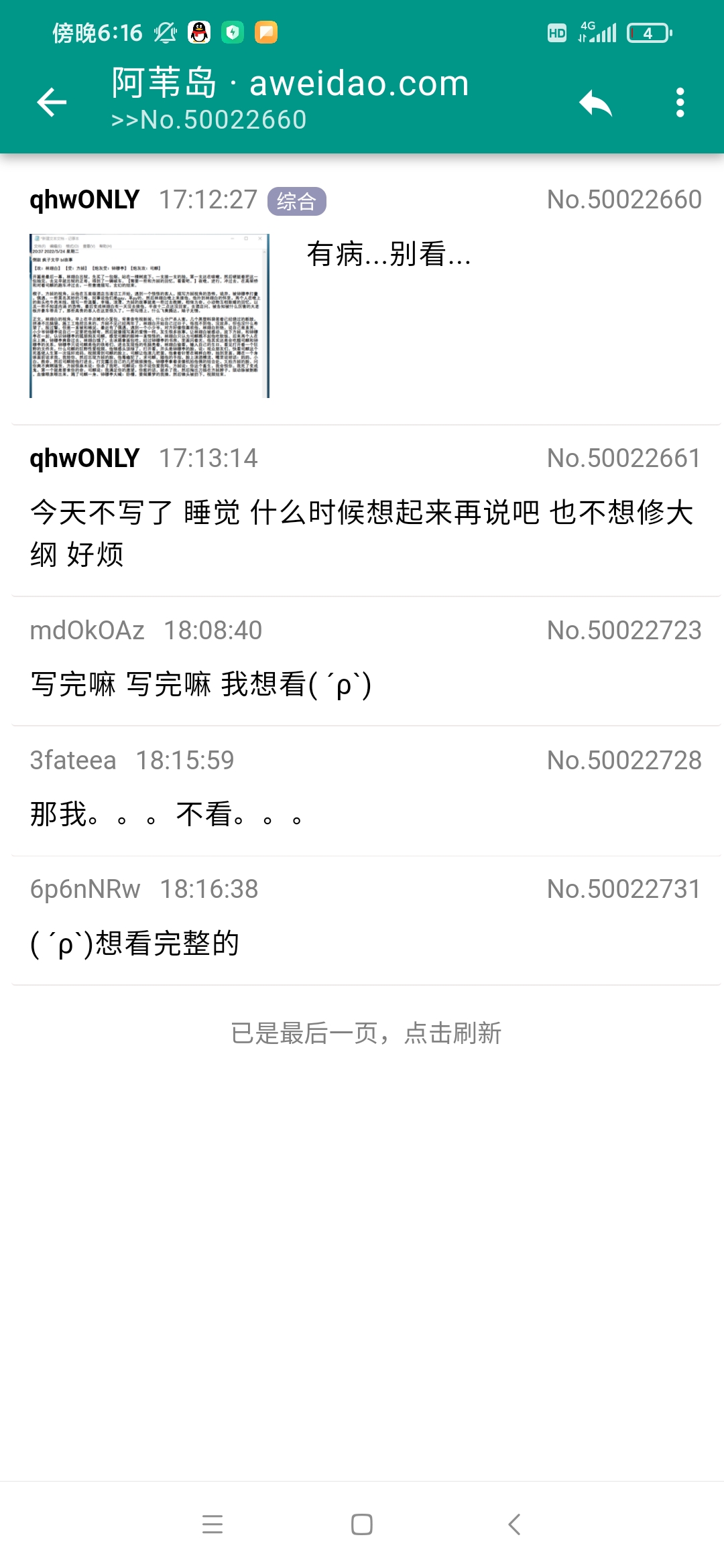This screenshot has width=724, height=1568.
Task: Refresh via 已是最后一页，点击刷新
Action: click(365, 1033)
